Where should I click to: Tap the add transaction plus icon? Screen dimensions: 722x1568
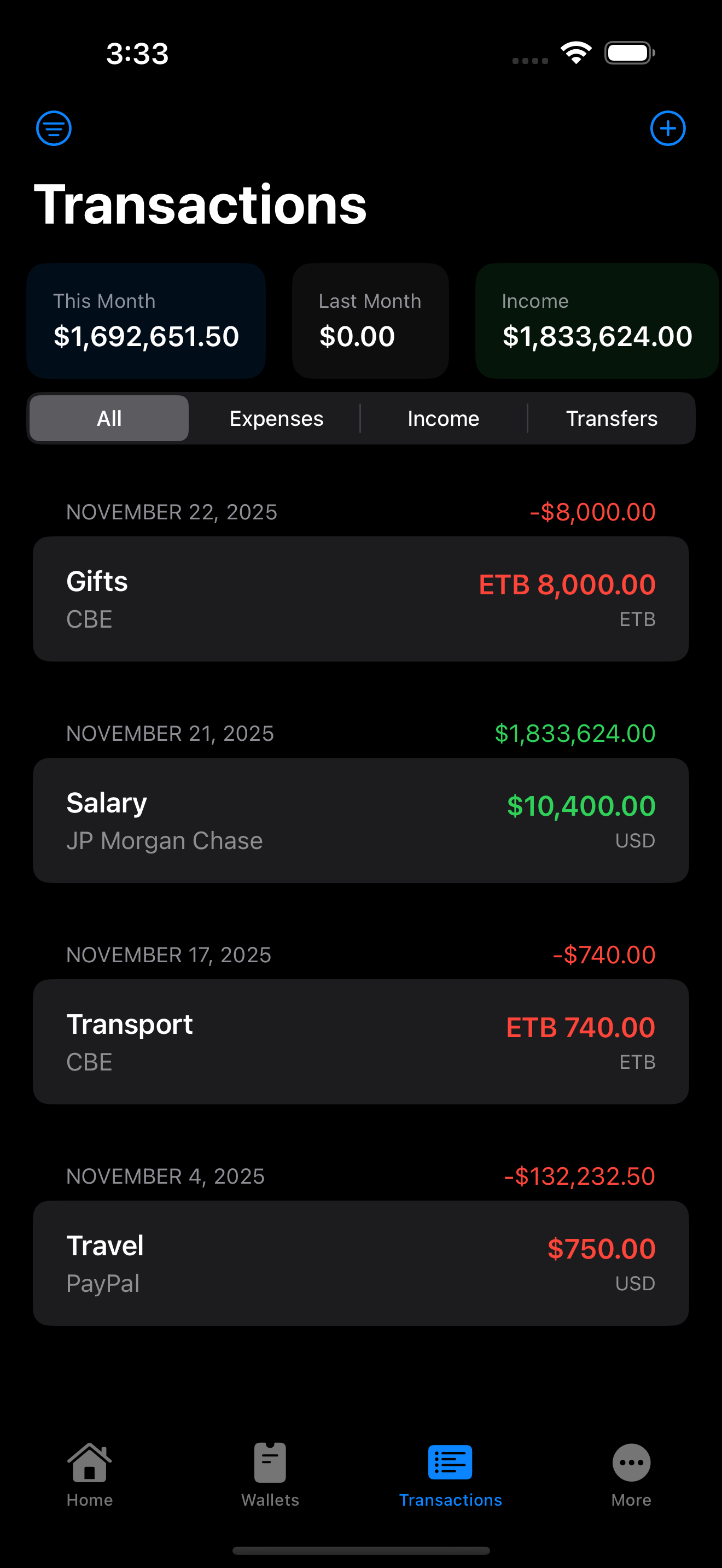[x=668, y=128]
